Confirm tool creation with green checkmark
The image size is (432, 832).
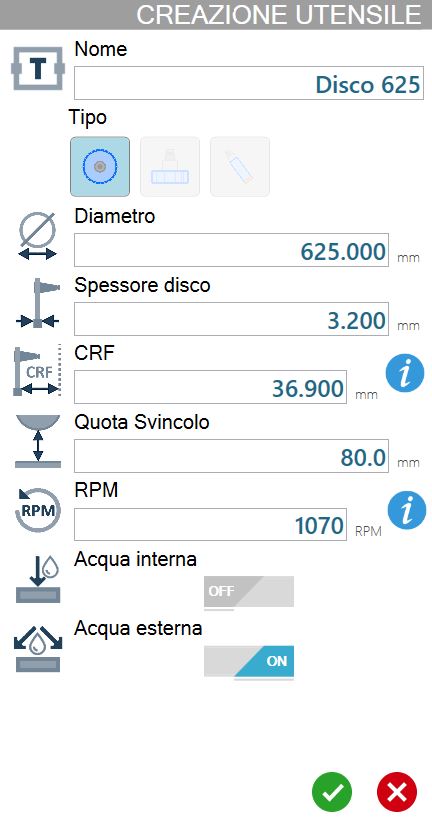332,793
